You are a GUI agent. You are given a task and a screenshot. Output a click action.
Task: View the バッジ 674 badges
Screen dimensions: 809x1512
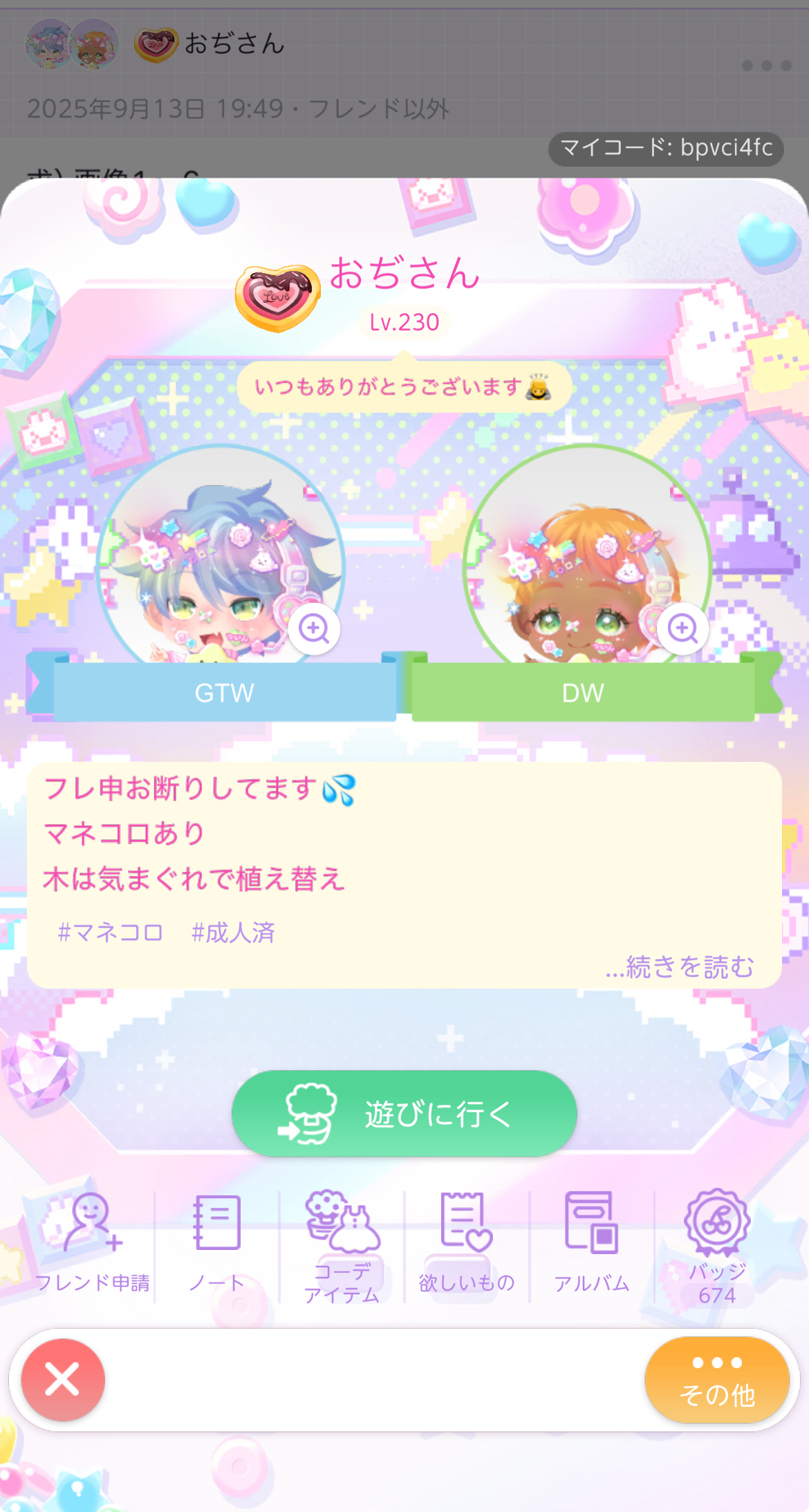pyautogui.click(x=717, y=1246)
